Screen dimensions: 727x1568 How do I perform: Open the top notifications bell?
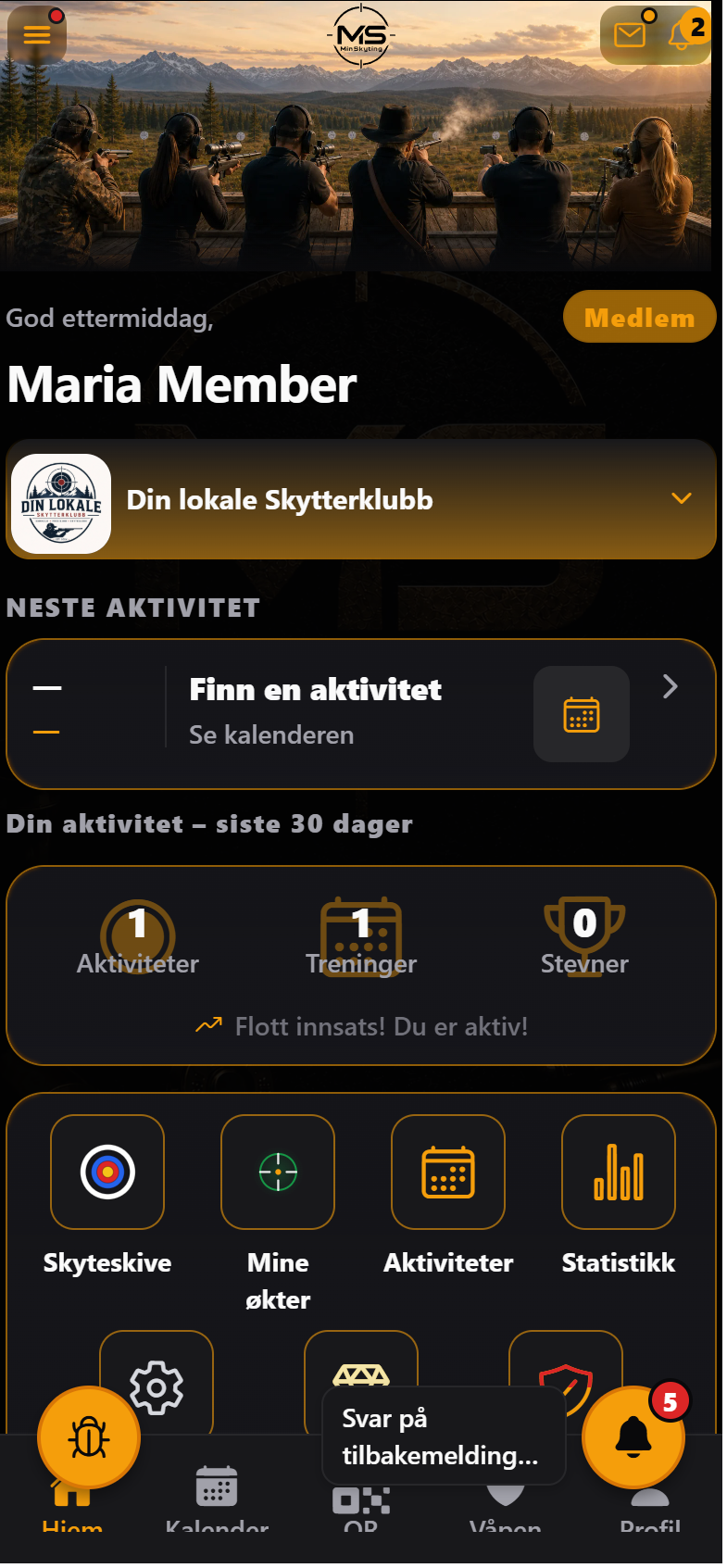coord(681,35)
